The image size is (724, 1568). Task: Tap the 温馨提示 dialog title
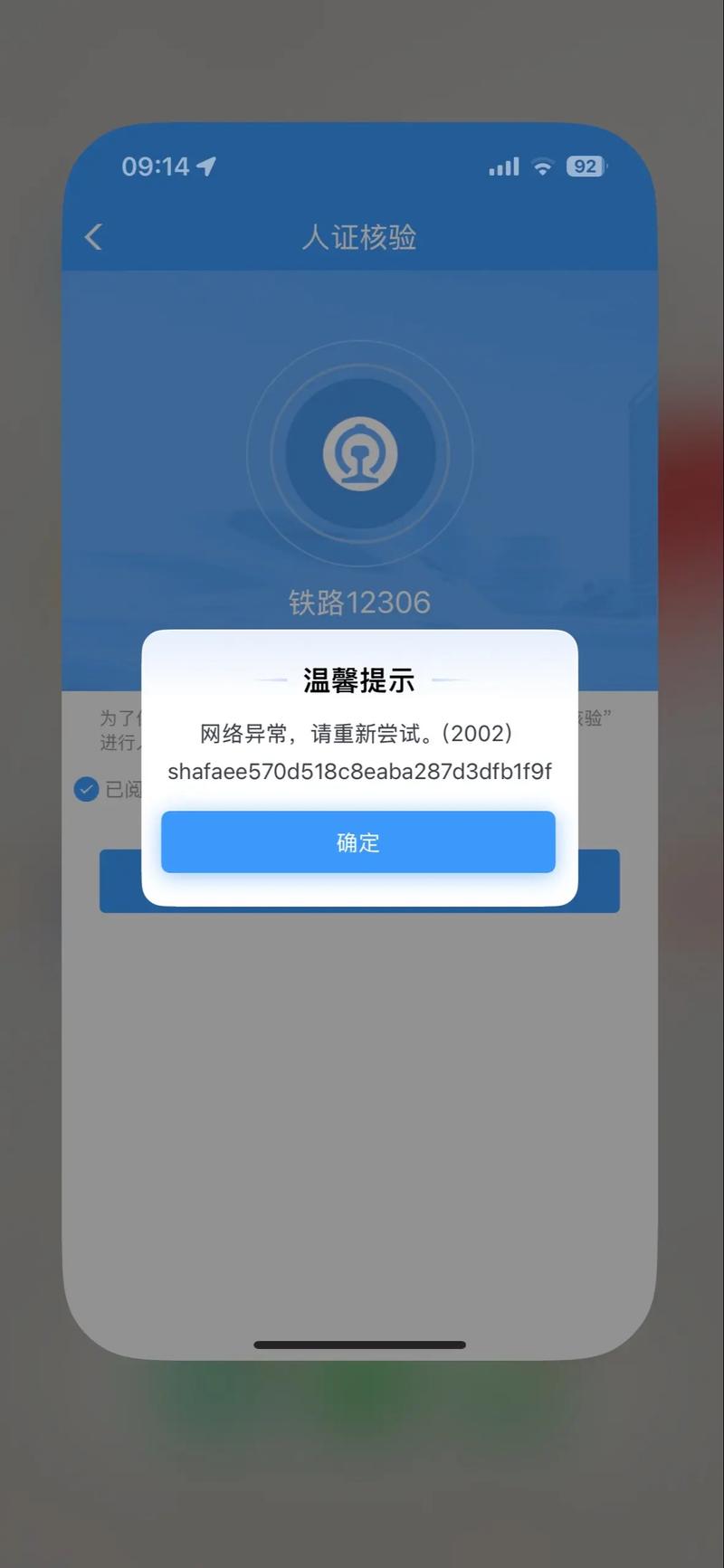pos(358,680)
